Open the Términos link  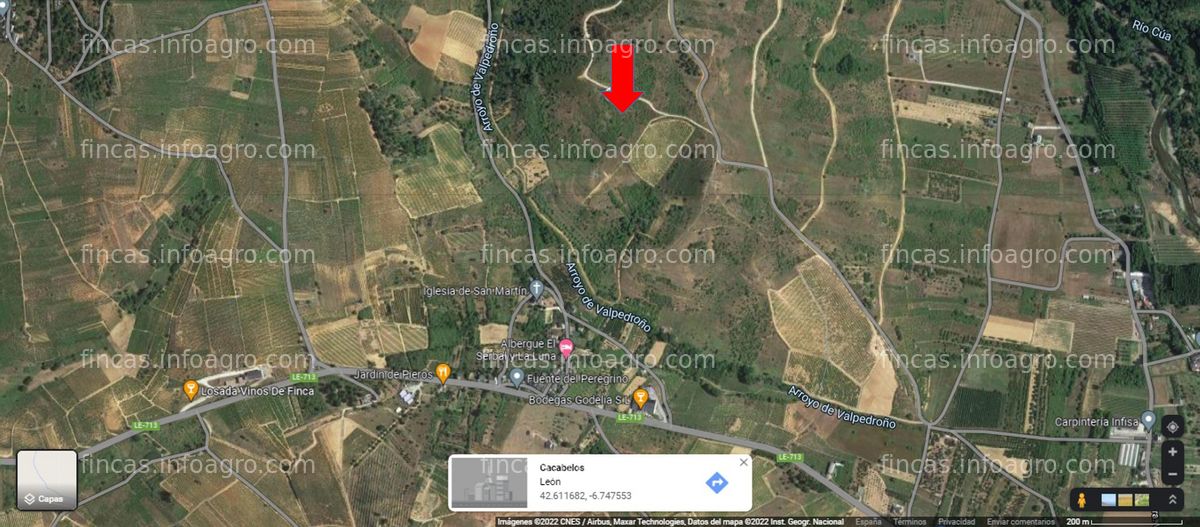(x=910, y=522)
